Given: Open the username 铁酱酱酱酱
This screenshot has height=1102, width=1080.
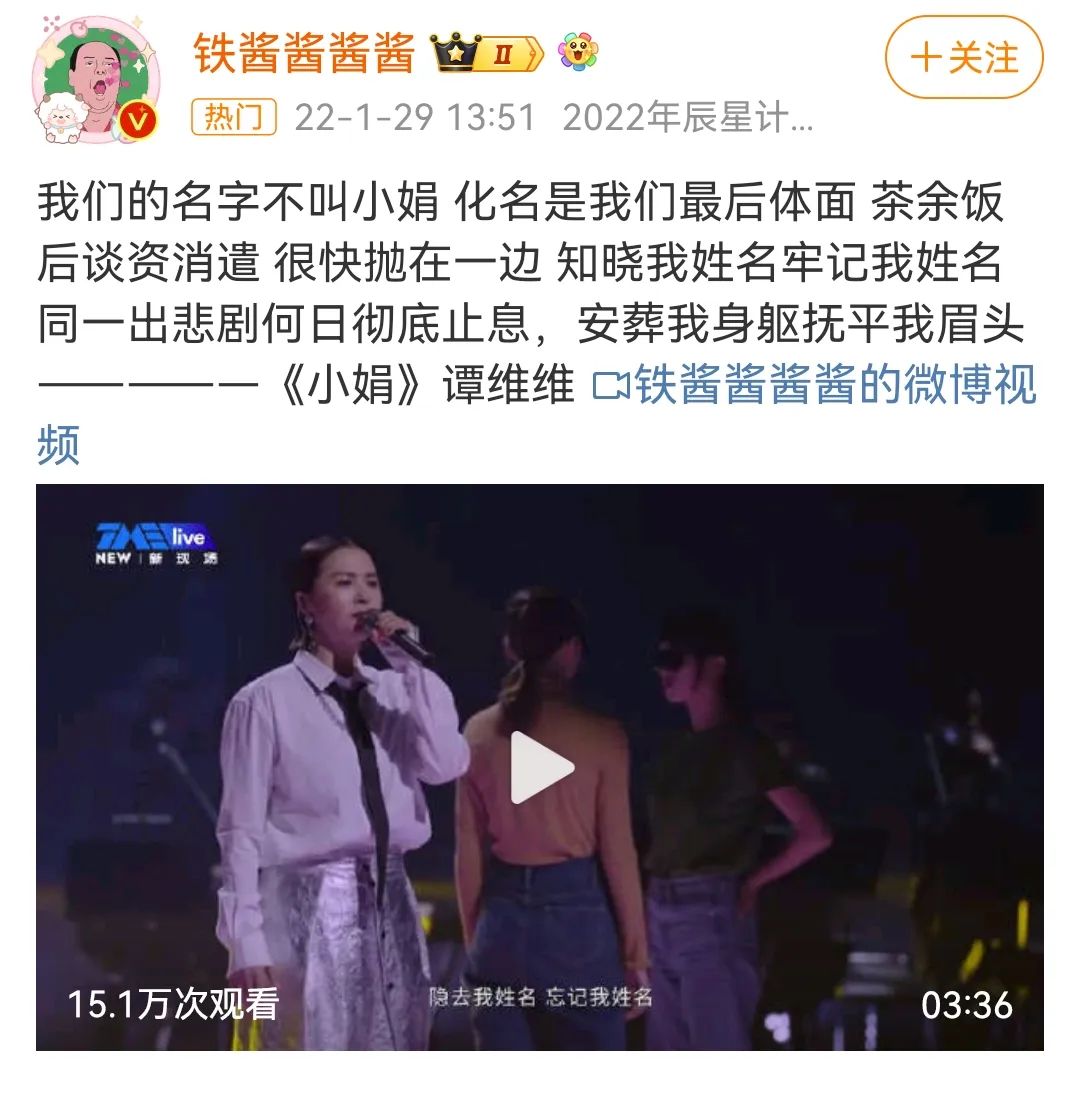Looking at the screenshot, I should coord(304,54).
